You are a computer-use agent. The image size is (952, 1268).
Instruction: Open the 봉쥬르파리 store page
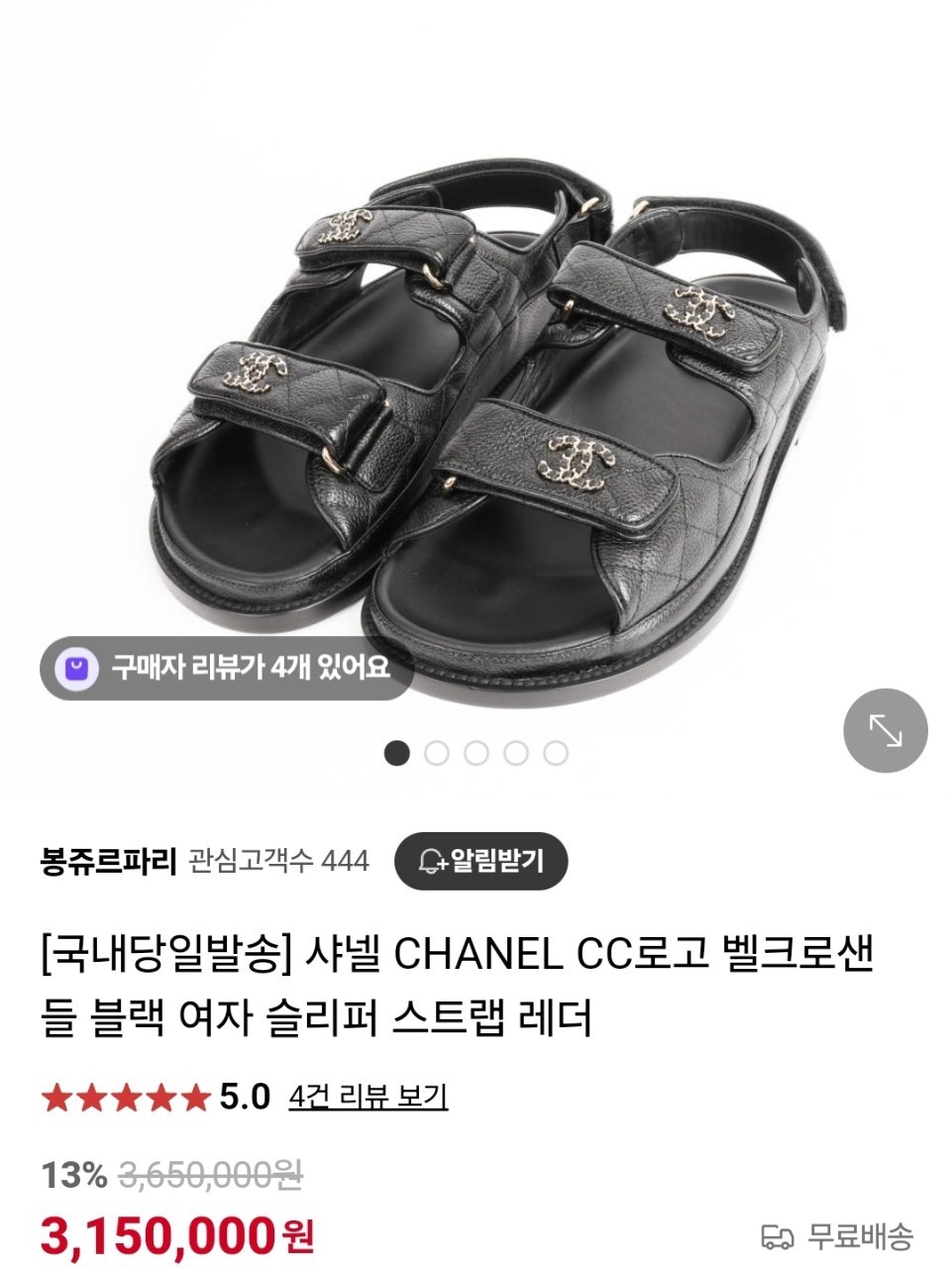[x=108, y=860]
